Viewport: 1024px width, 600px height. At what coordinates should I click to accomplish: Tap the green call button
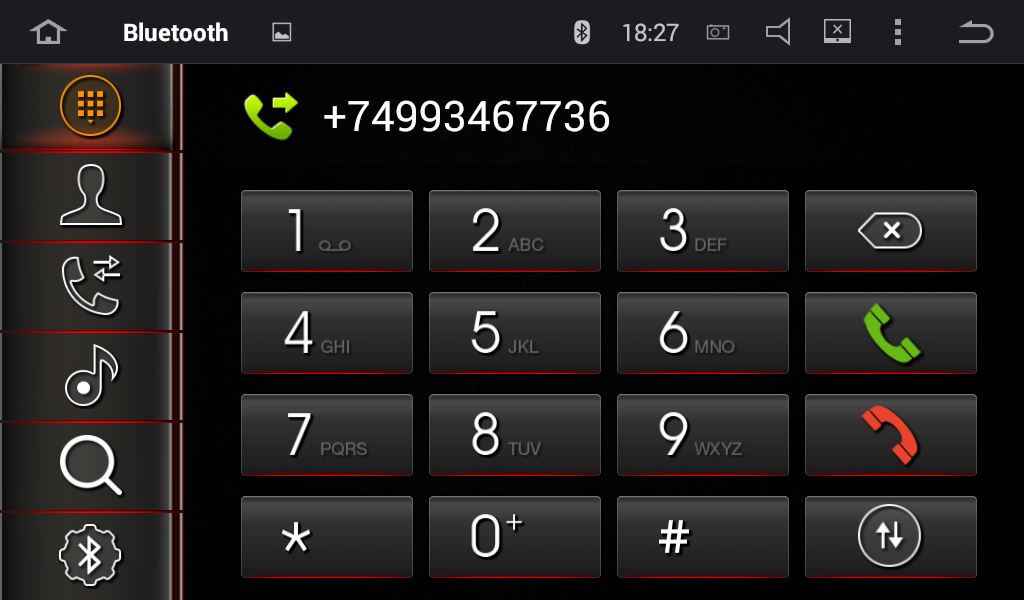tap(890, 333)
